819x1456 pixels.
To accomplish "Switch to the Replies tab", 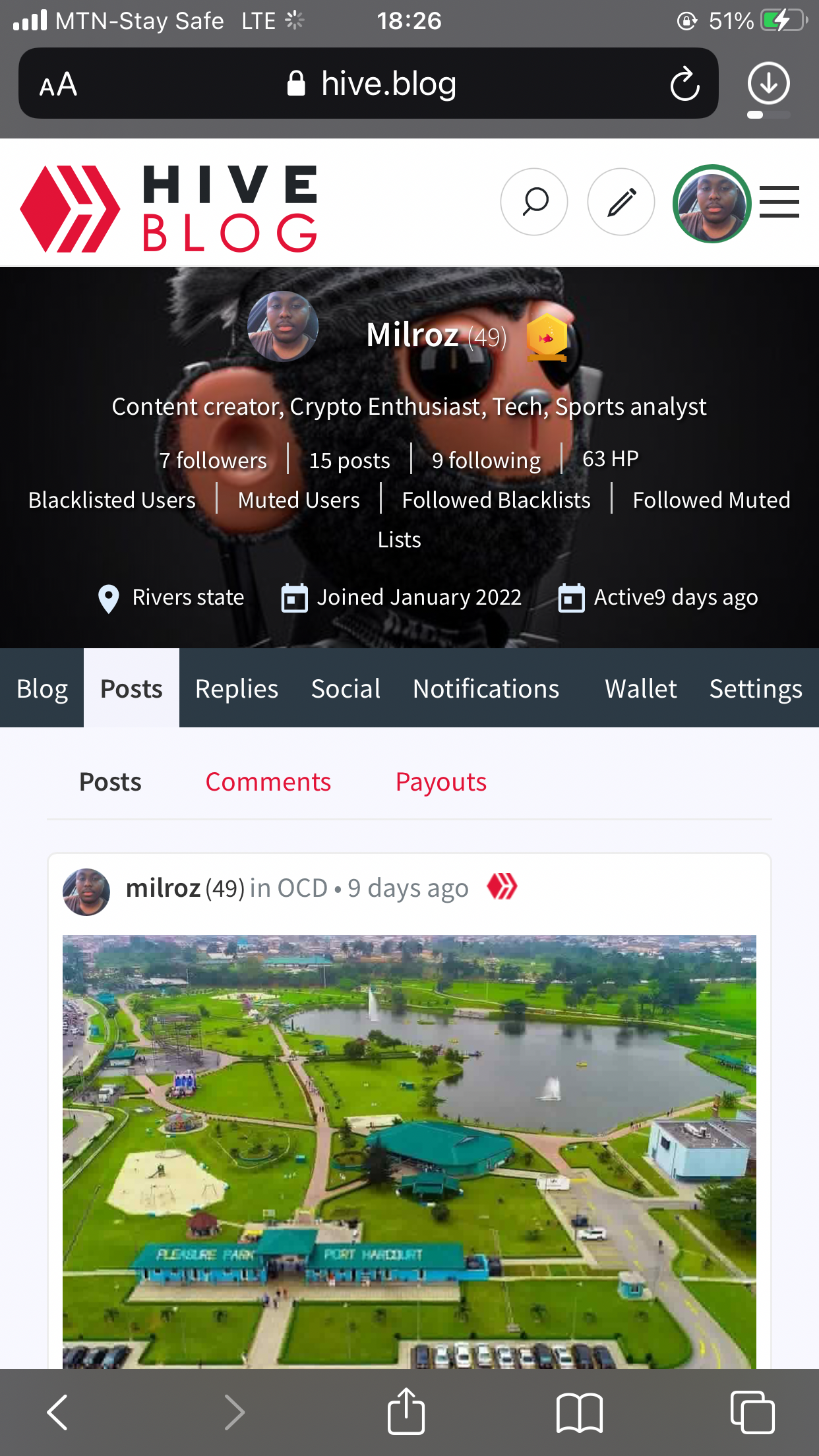I will coord(236,688).
